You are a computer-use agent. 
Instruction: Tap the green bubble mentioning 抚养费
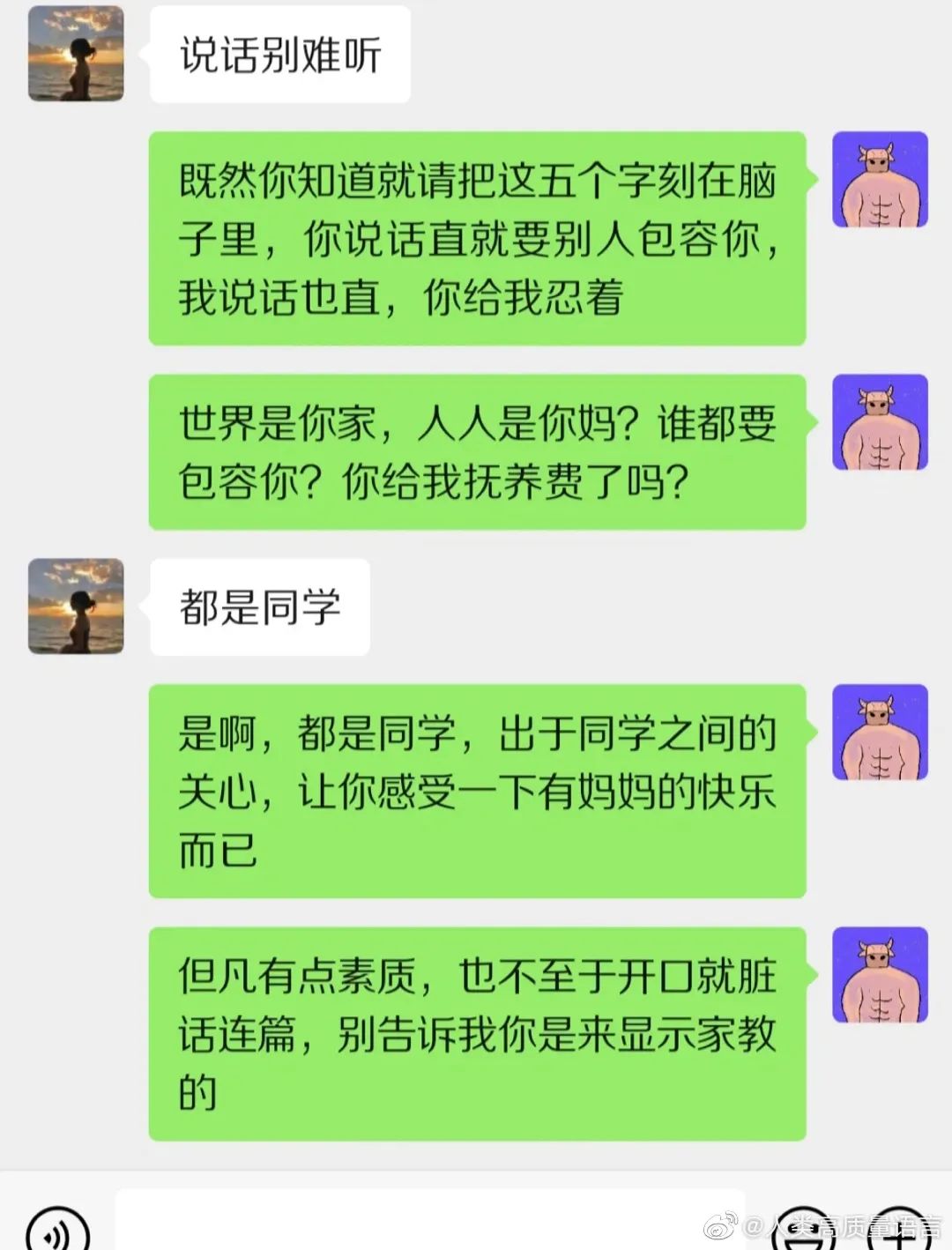[x=476, y=451]
